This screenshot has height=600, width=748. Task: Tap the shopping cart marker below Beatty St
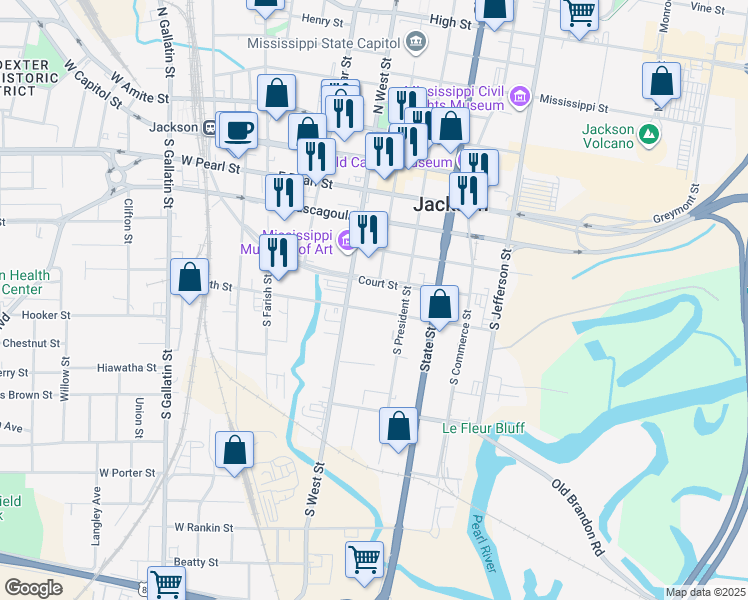(166, 585)
